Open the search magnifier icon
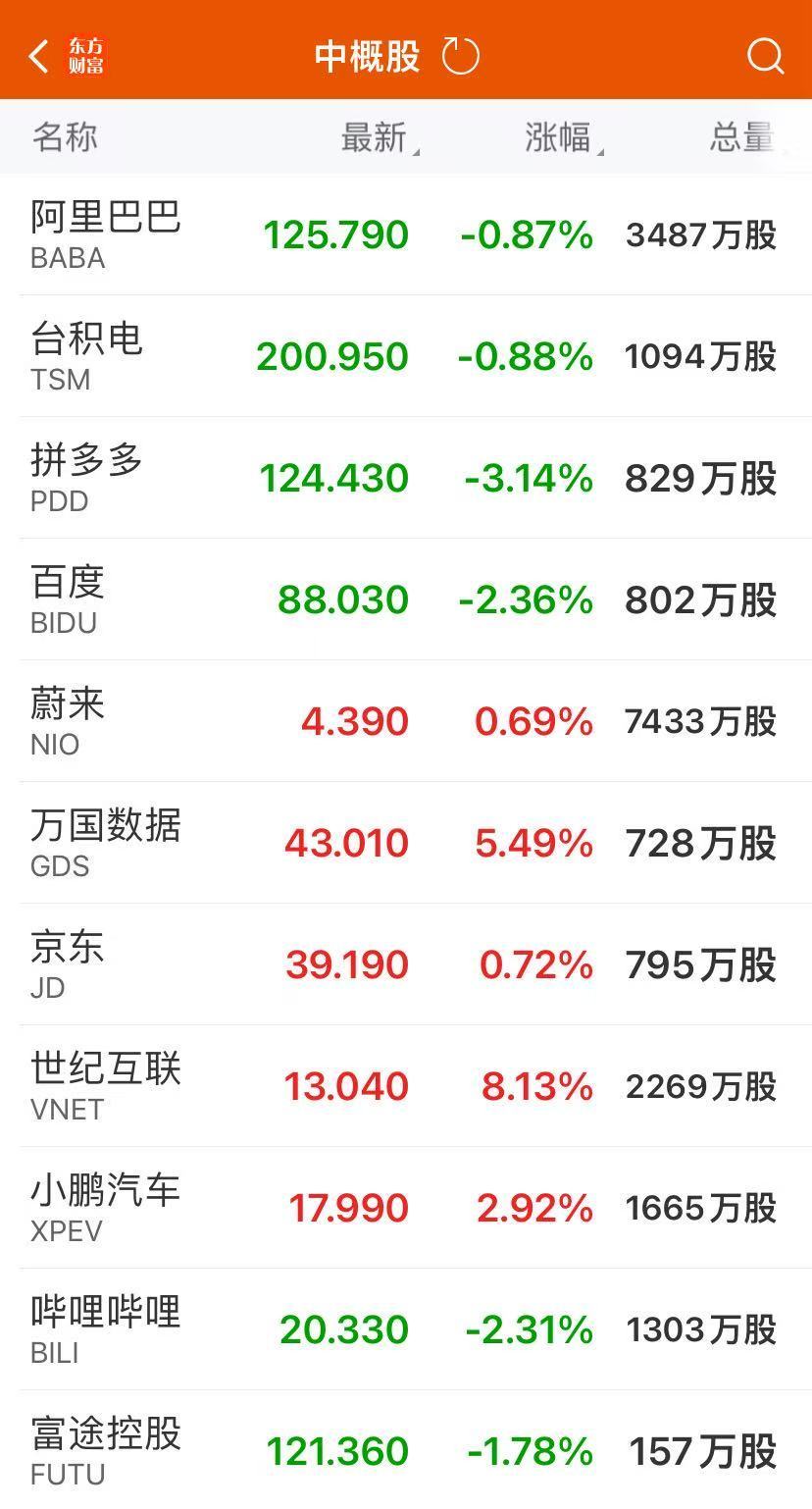Screen dimensions: 812x1509 (765, 56)
